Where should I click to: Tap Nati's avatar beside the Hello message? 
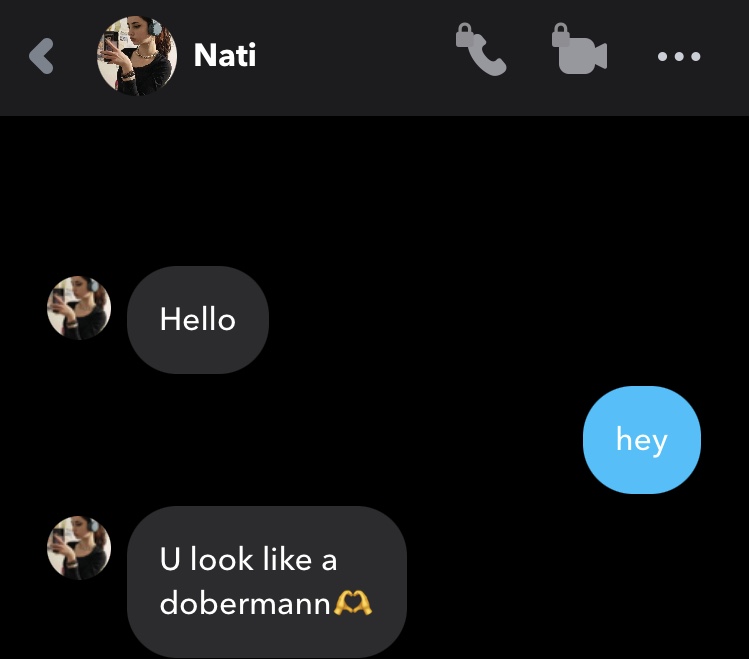79,308
